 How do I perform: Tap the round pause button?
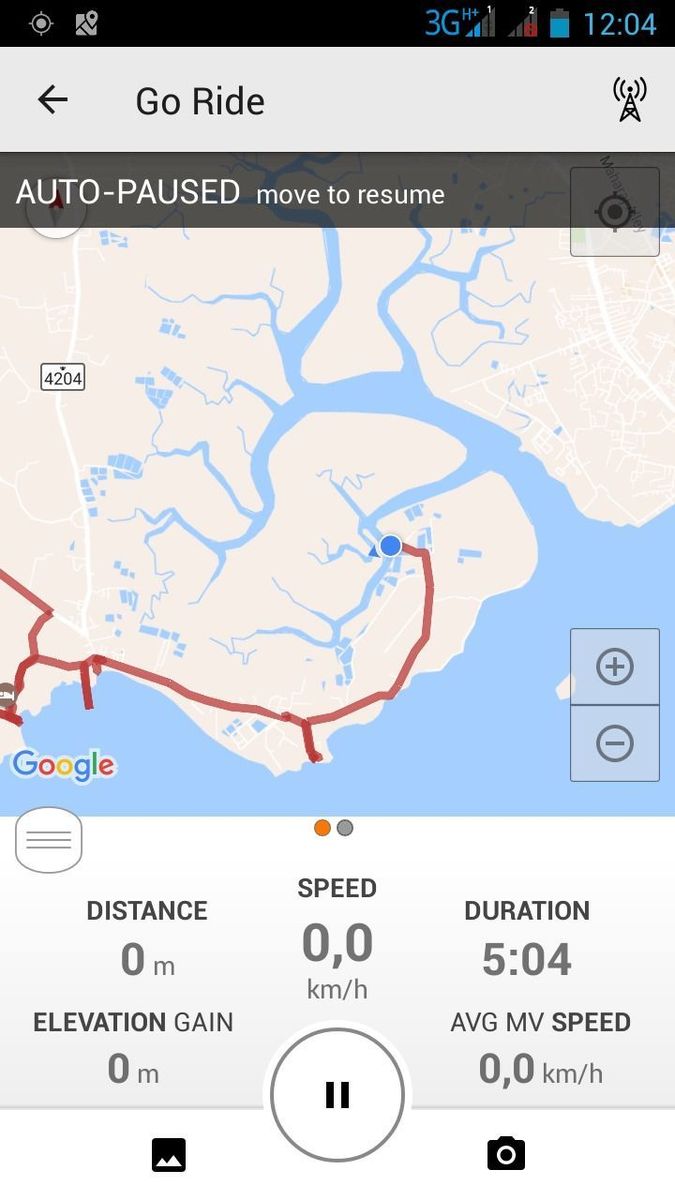pyautogui.click(x=338, y=1095)
